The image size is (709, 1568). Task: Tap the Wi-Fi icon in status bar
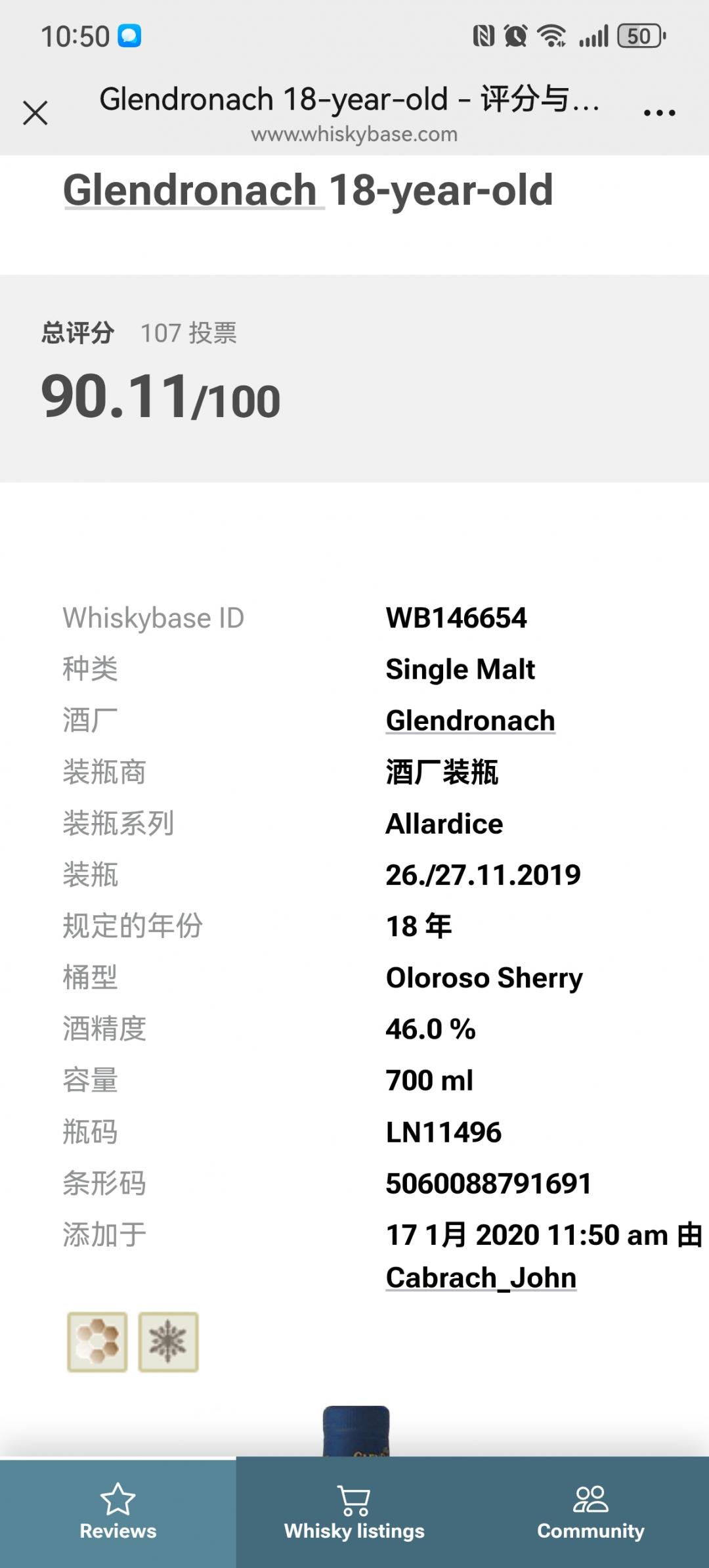tap(551, 36)
